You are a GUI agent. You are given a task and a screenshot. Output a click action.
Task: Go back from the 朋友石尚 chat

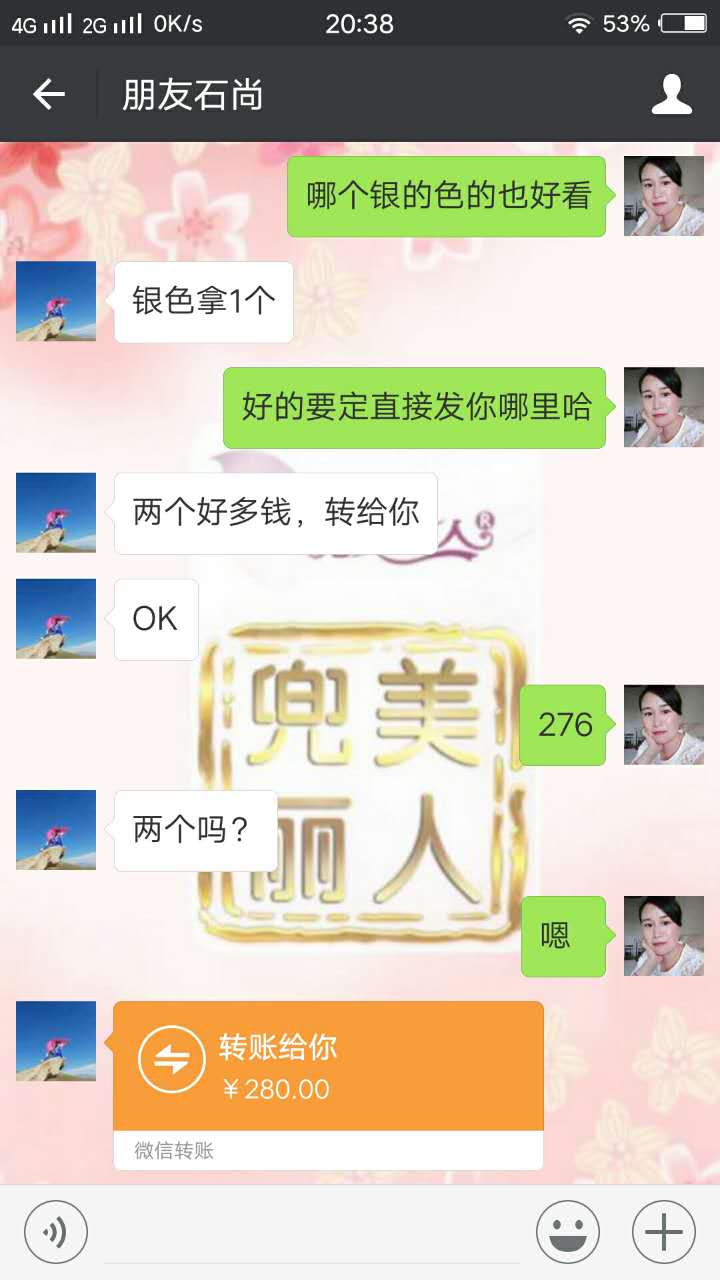(x=48, y=95)
